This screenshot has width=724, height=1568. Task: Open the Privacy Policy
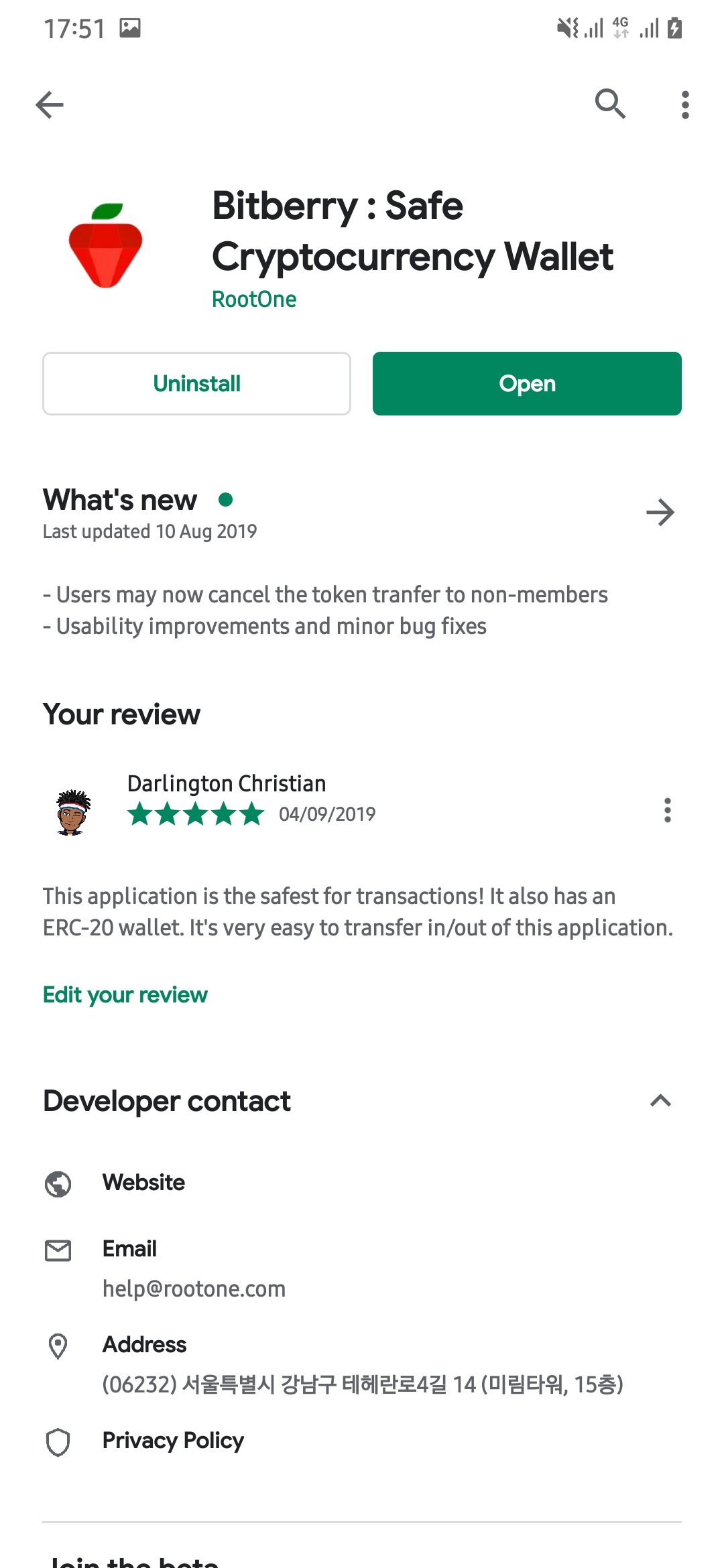click(x=173, y=1441)
